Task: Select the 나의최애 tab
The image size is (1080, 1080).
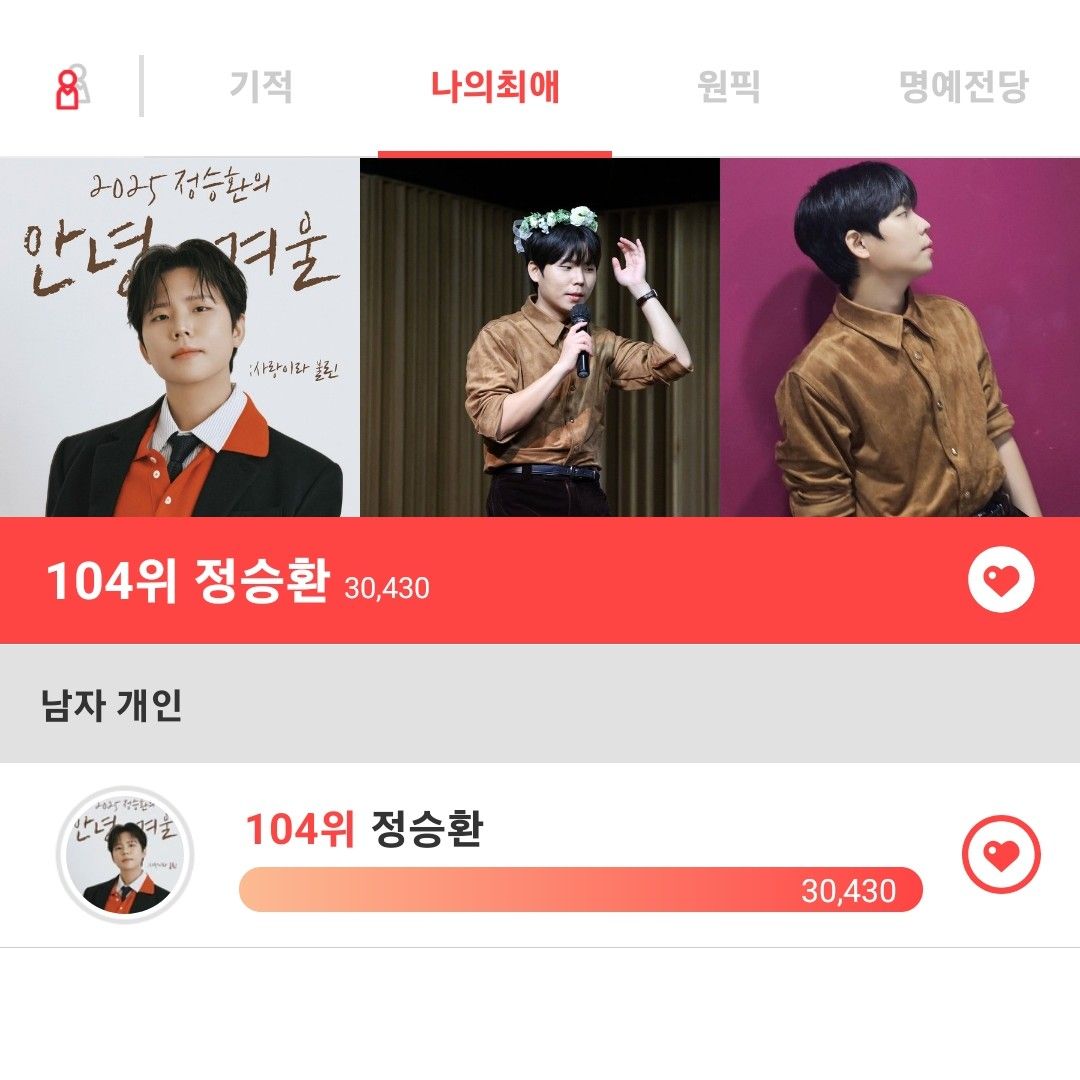Action: 495,87
